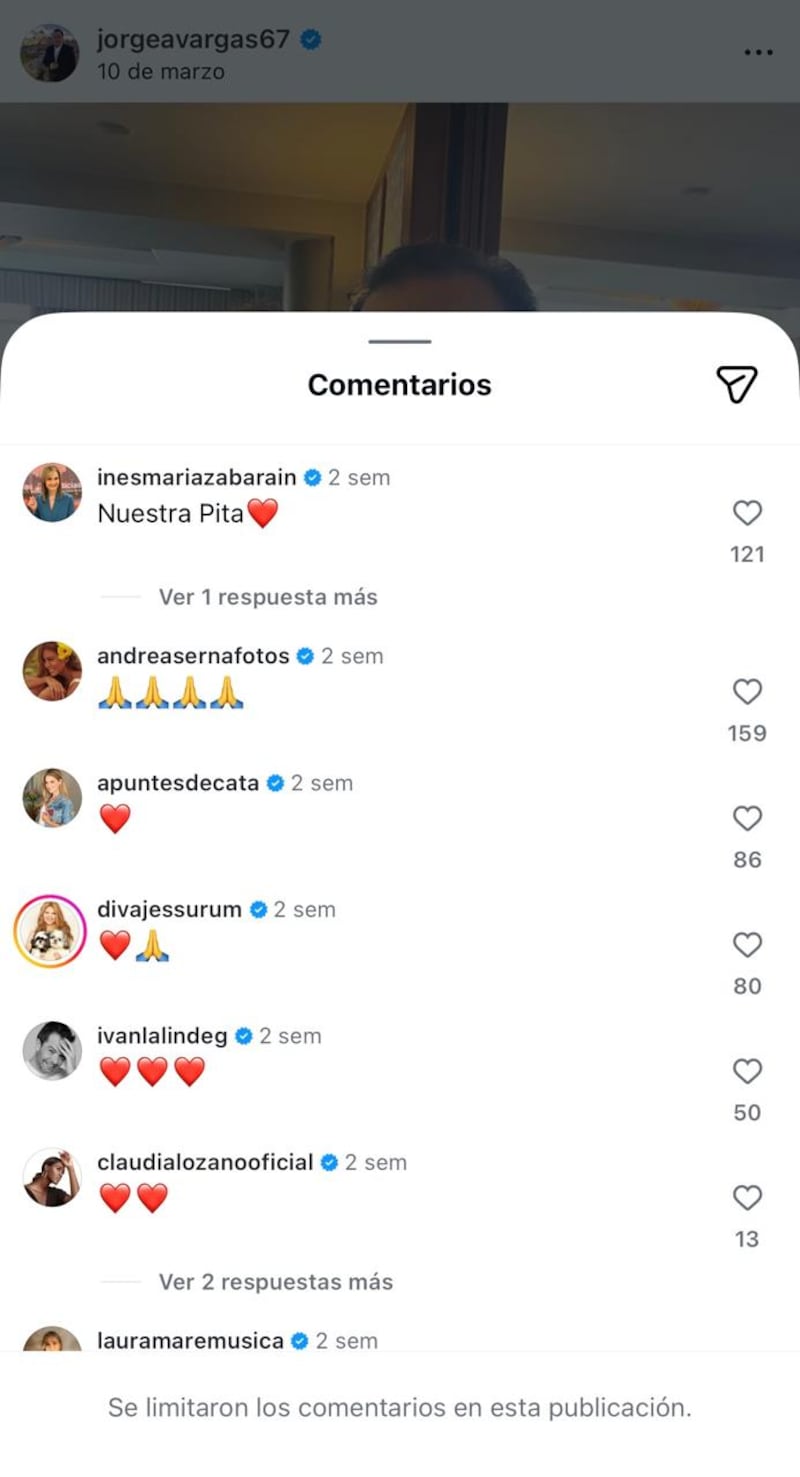Like inesmariazabarain's comment "Nuestra Pita"
The width and height of the screenshot is (800, 1477).
(x=747, y=513)
